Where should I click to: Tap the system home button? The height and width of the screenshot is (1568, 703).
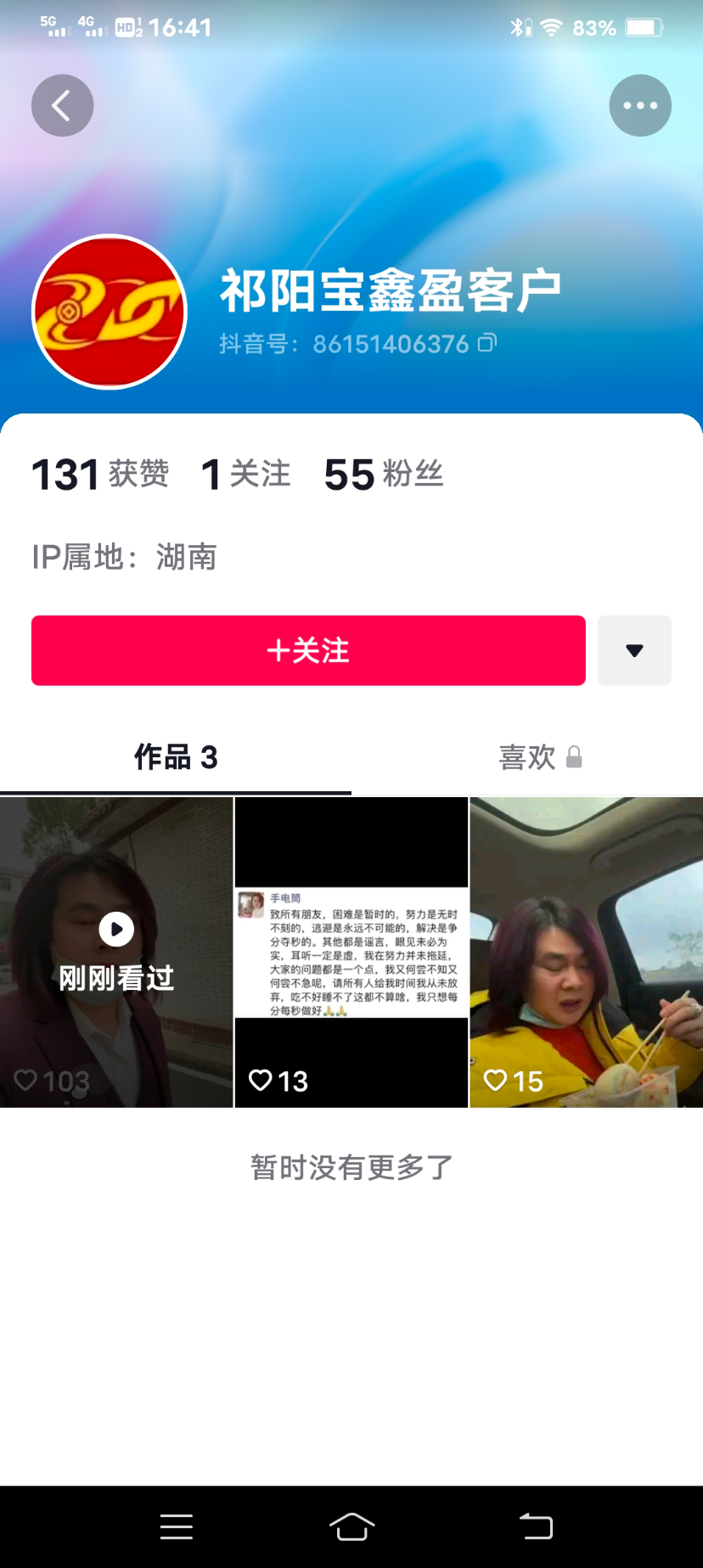point(351,1526)
